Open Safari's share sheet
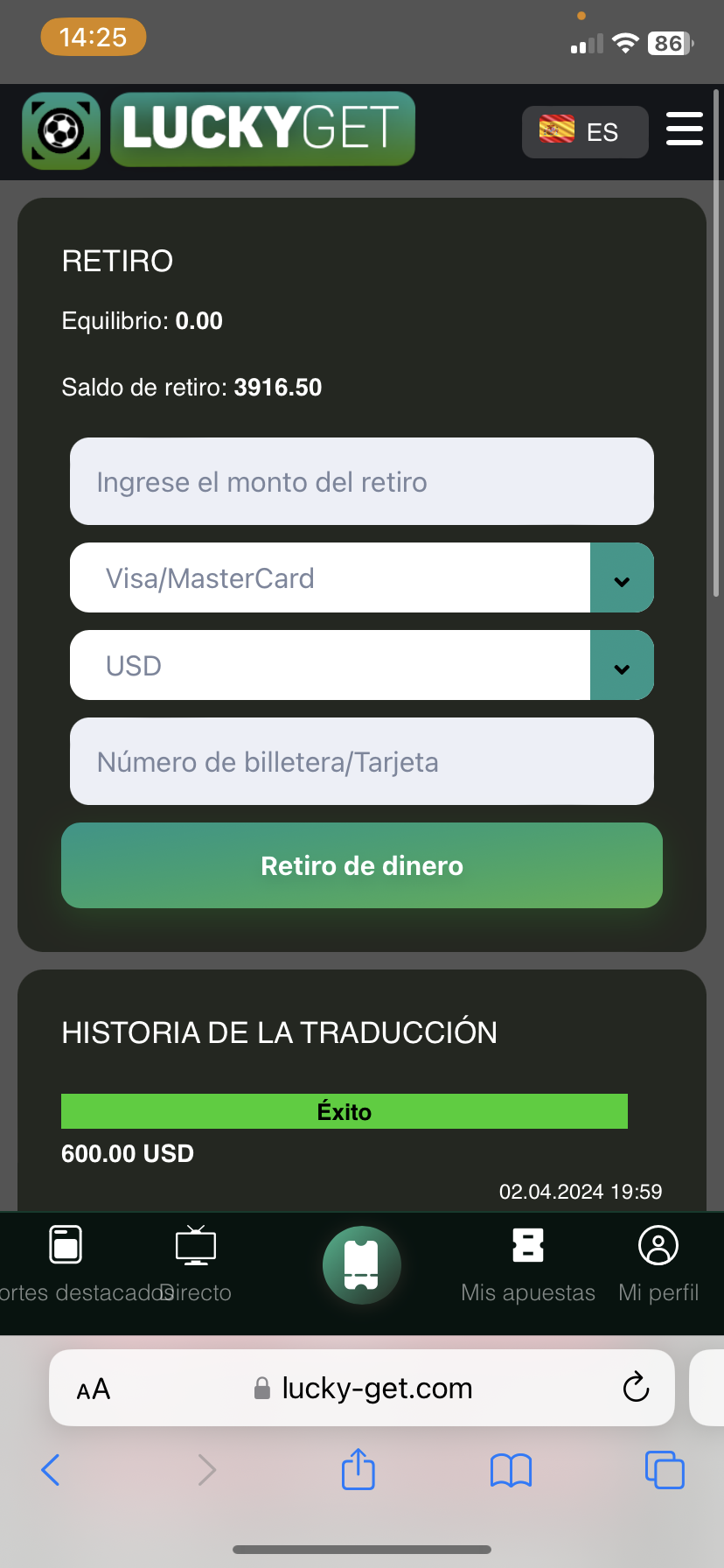 pyautogui.click(x=359, y=1469)
